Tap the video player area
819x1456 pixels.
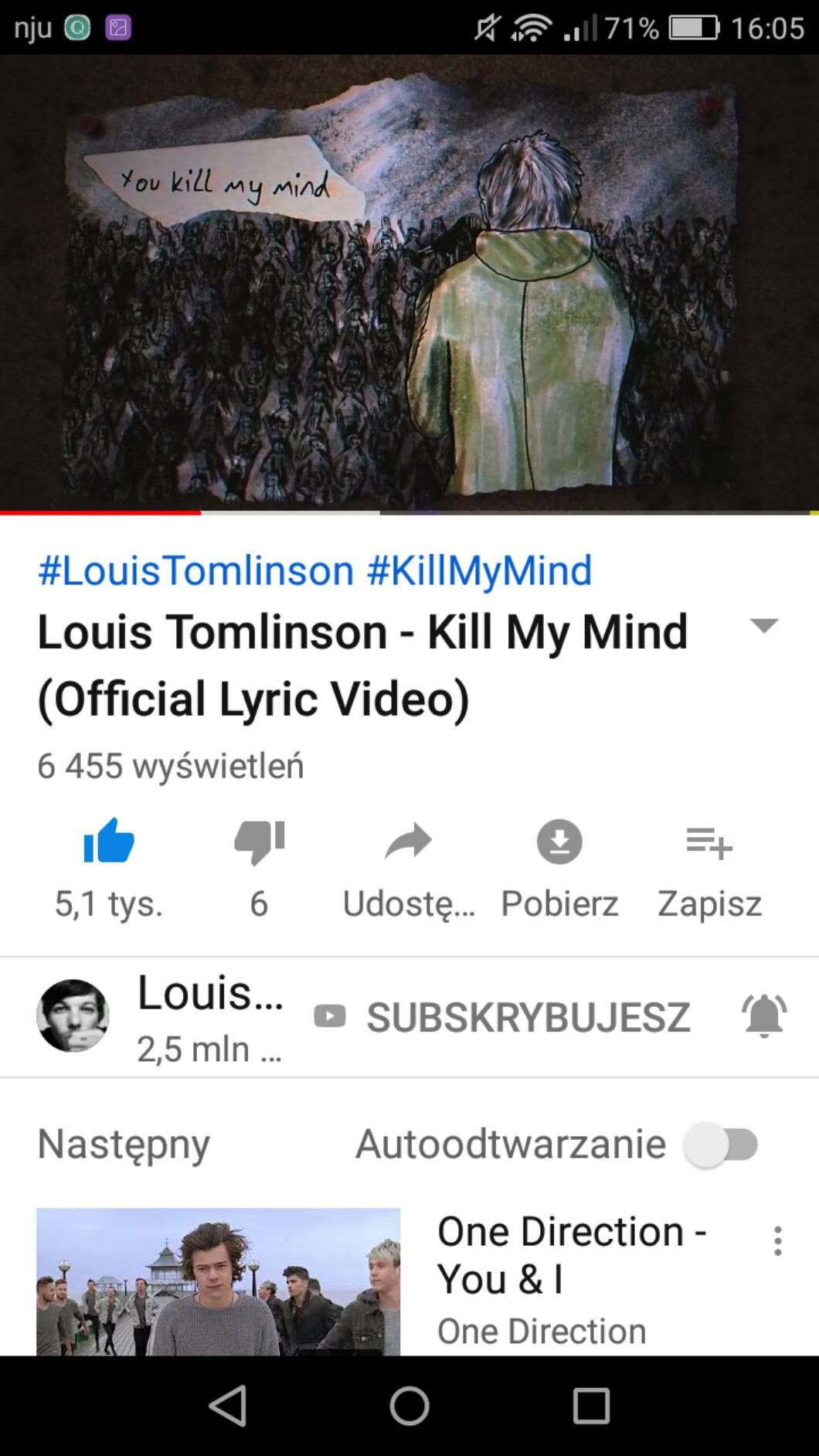pyautogui.click(x=409, y=282)
